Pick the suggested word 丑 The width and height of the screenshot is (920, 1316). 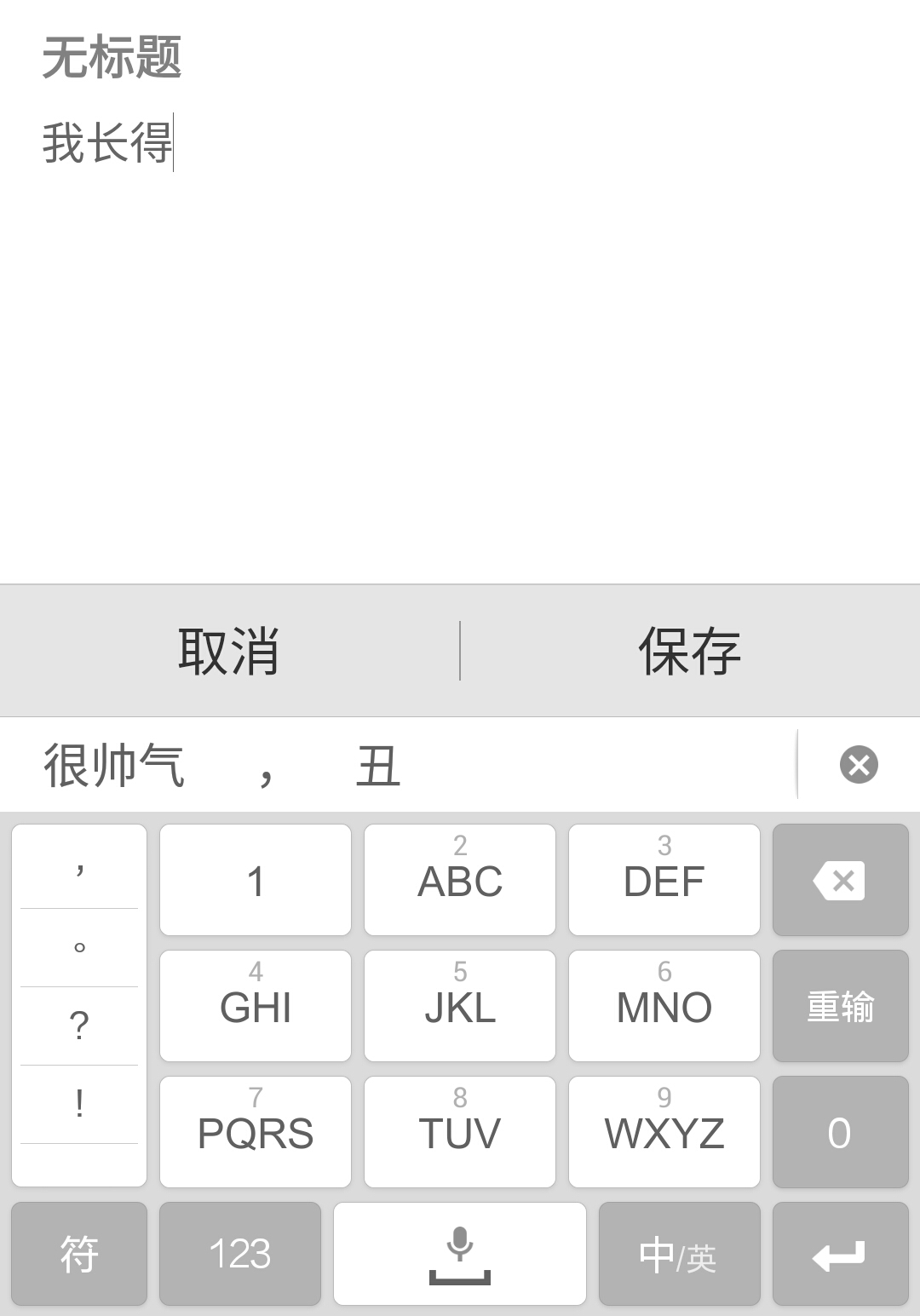pyautogui.click(x=378, y=765)
